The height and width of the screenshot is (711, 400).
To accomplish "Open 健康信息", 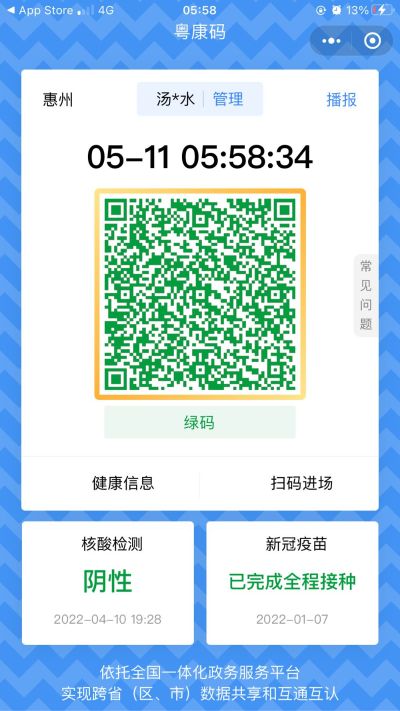I will (123, 483).
